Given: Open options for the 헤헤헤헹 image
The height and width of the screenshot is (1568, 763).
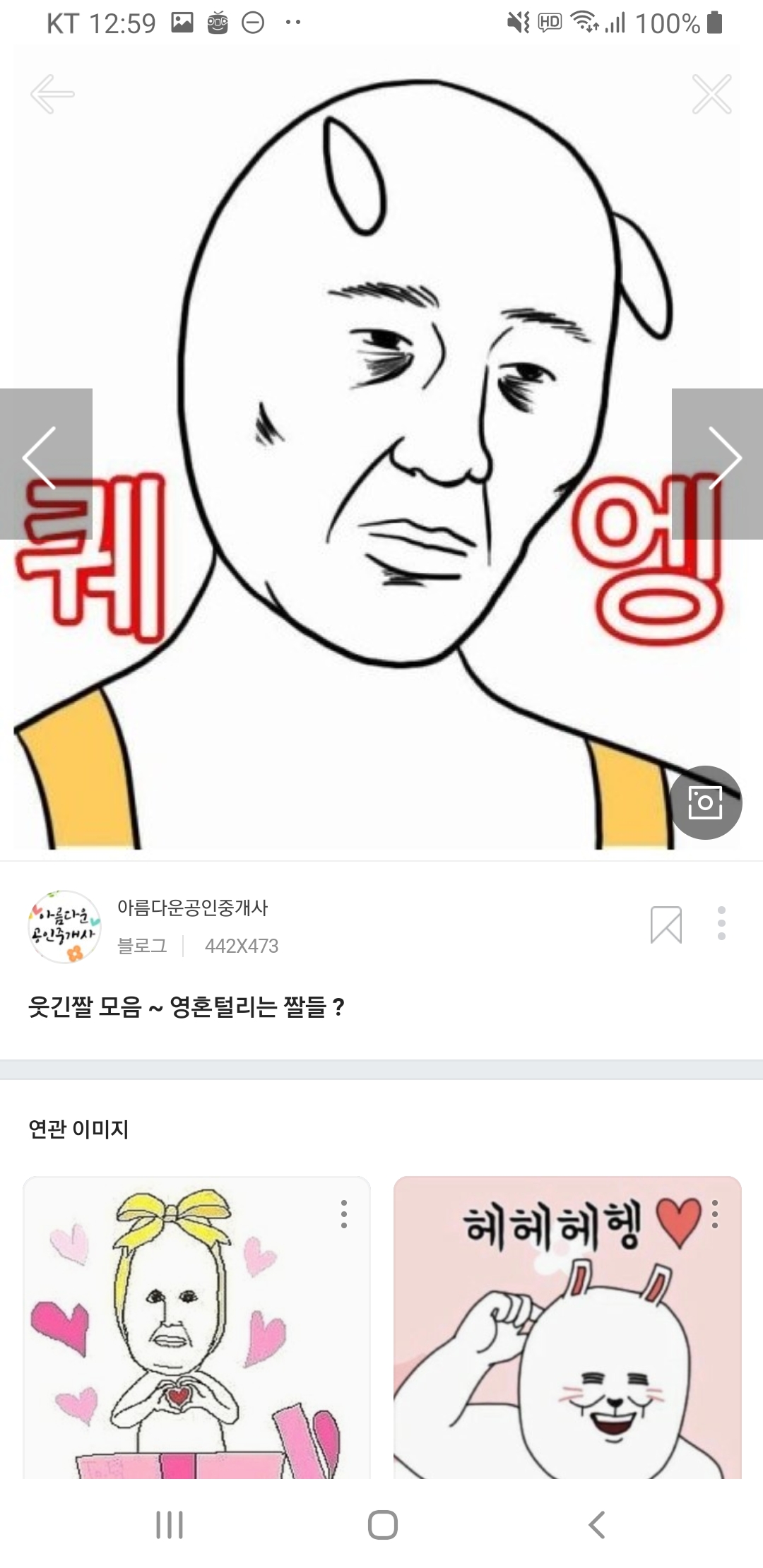Looking at the screenshot, I should pyautogui.click(x=715, y=1214).
